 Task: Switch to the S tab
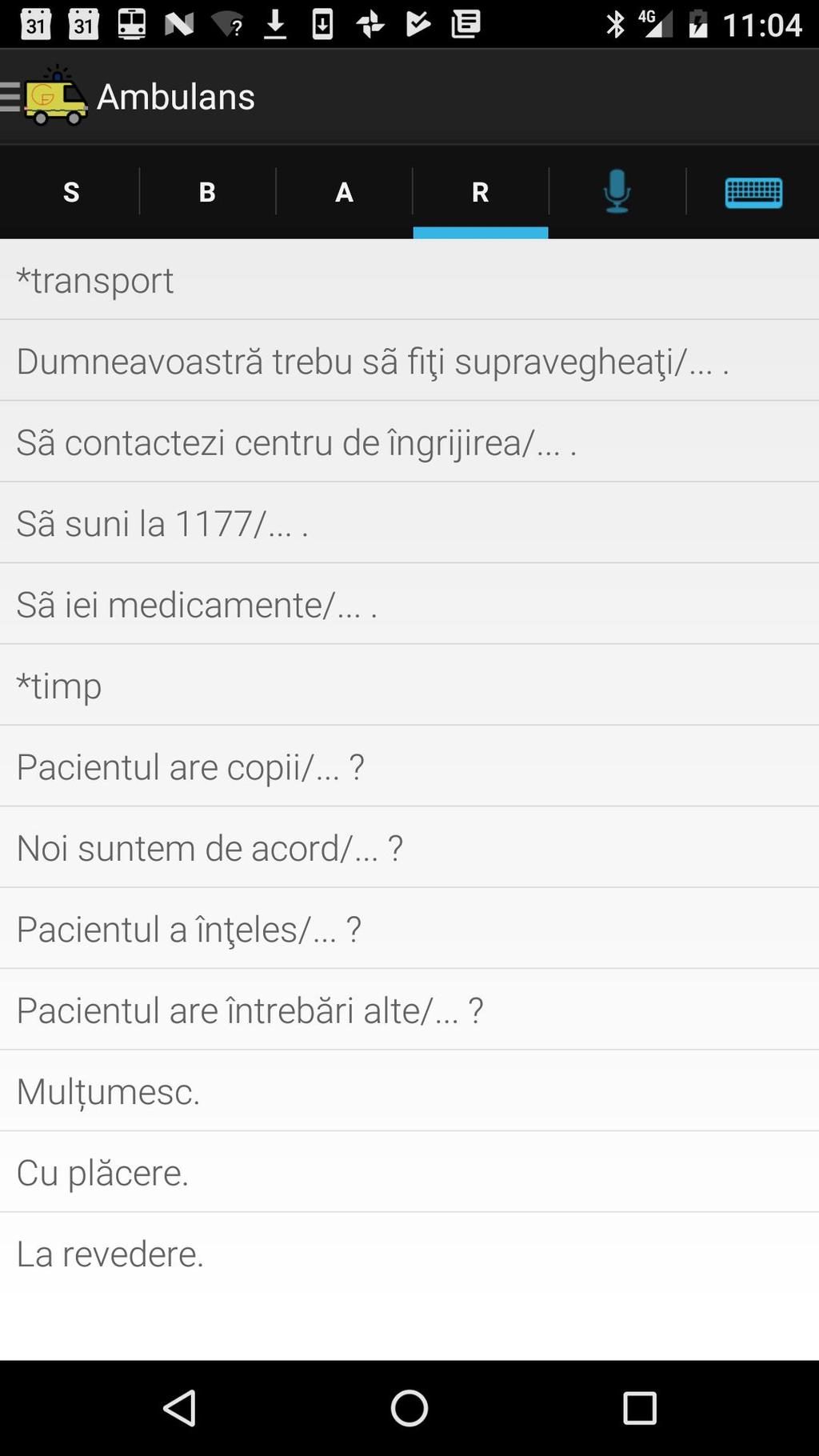click(x=70, y=192)
